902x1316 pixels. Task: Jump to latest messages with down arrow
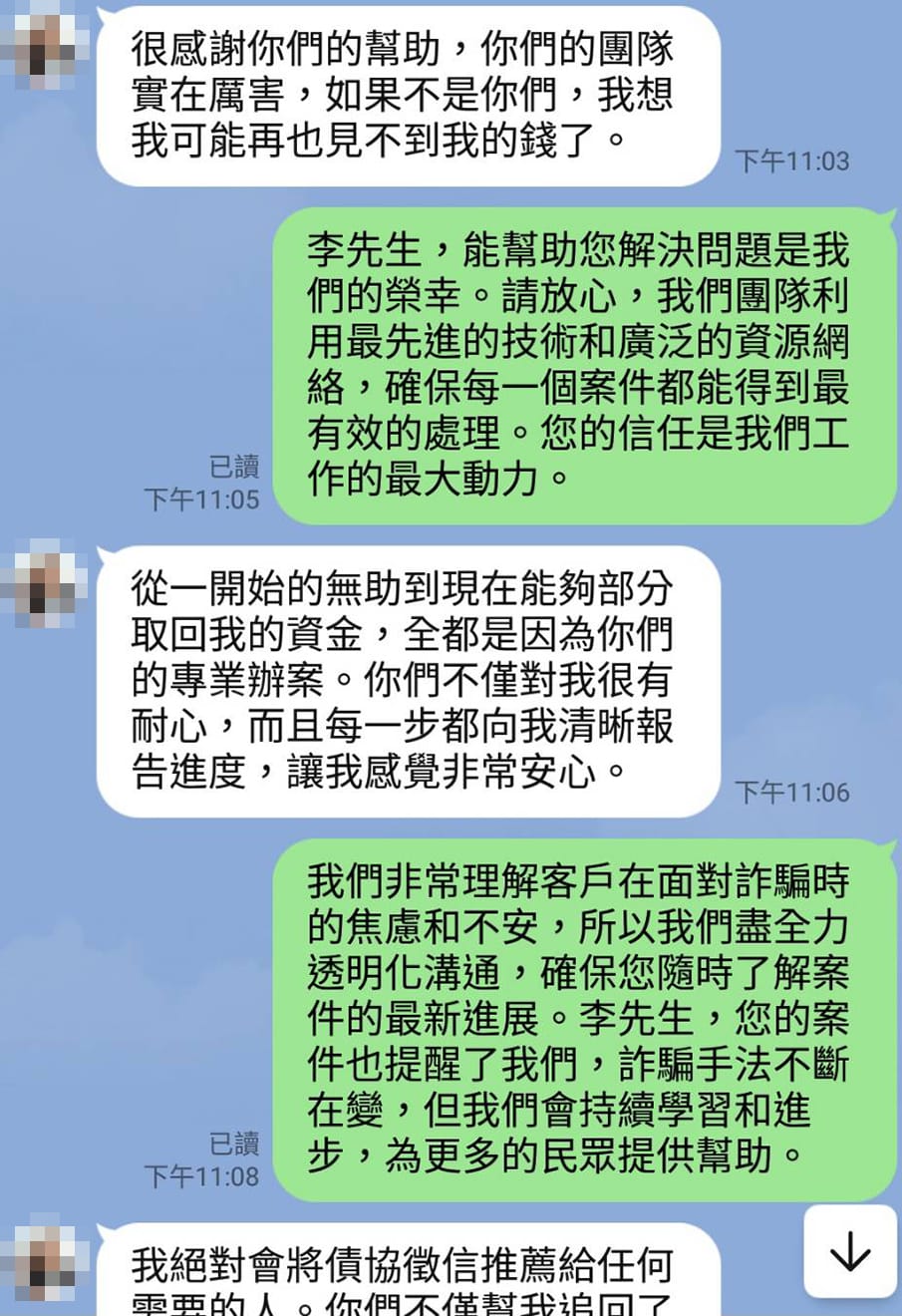(850, 1251)
